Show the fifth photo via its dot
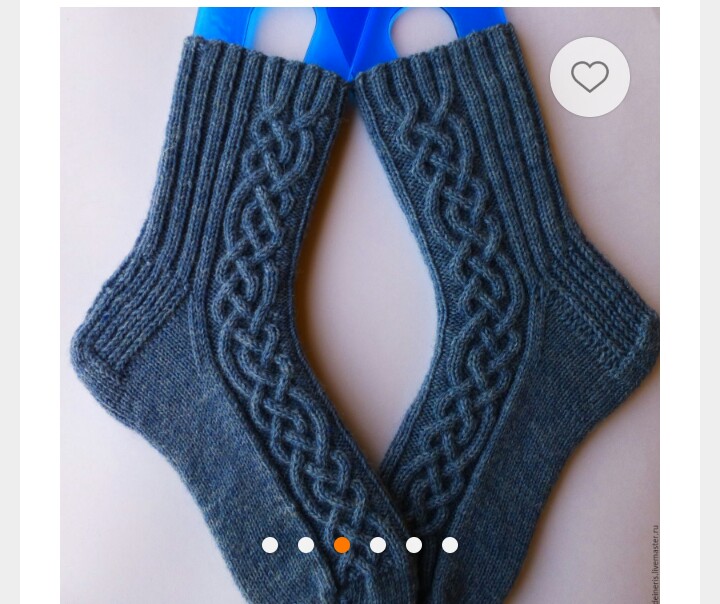720x604 pixels. pos(414,545)
